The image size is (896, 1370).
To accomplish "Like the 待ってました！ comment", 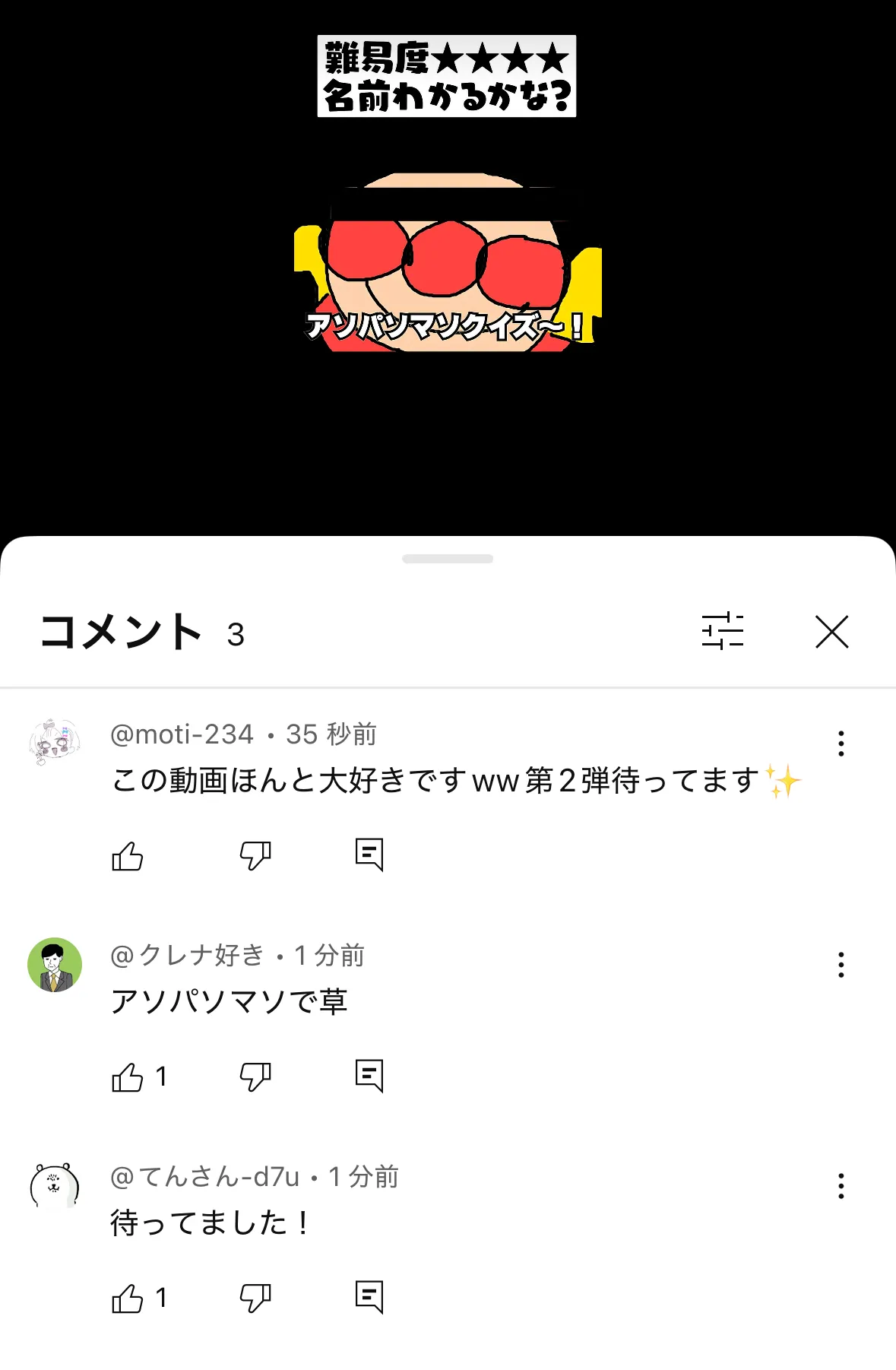I will point(128,1299).
